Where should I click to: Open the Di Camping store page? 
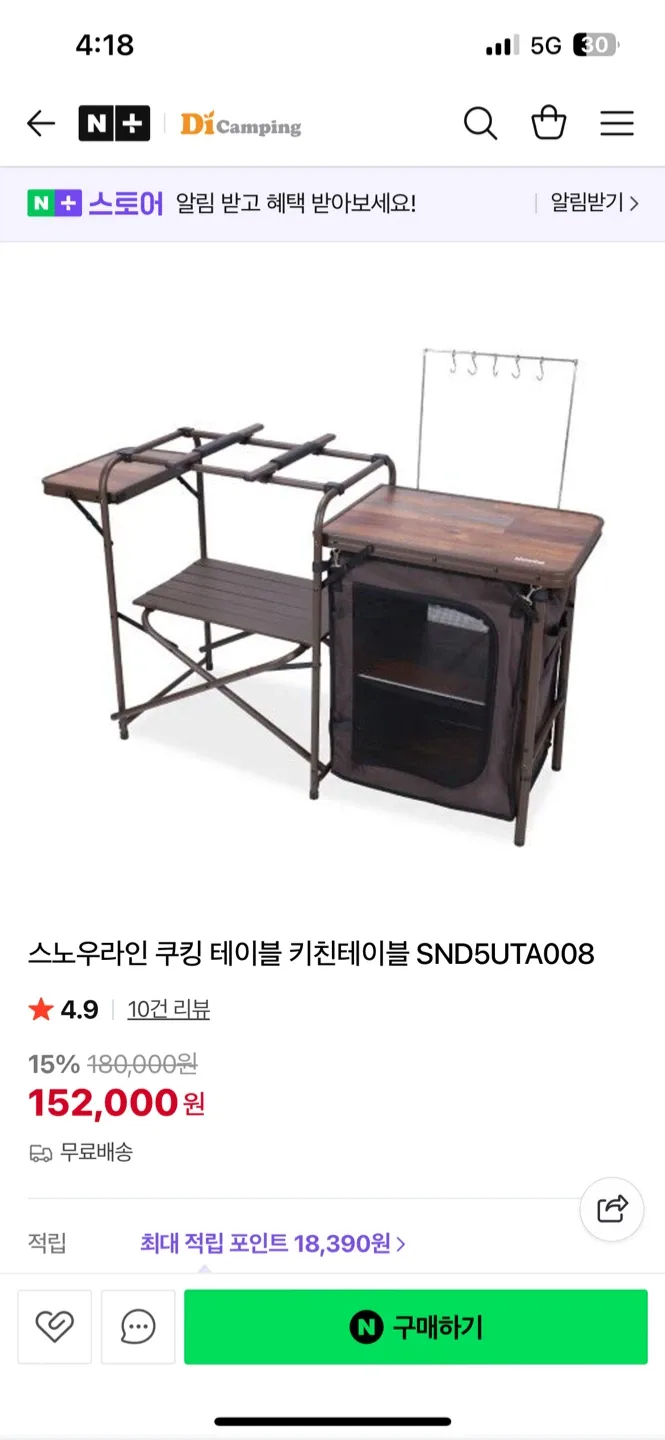point(241,125)
